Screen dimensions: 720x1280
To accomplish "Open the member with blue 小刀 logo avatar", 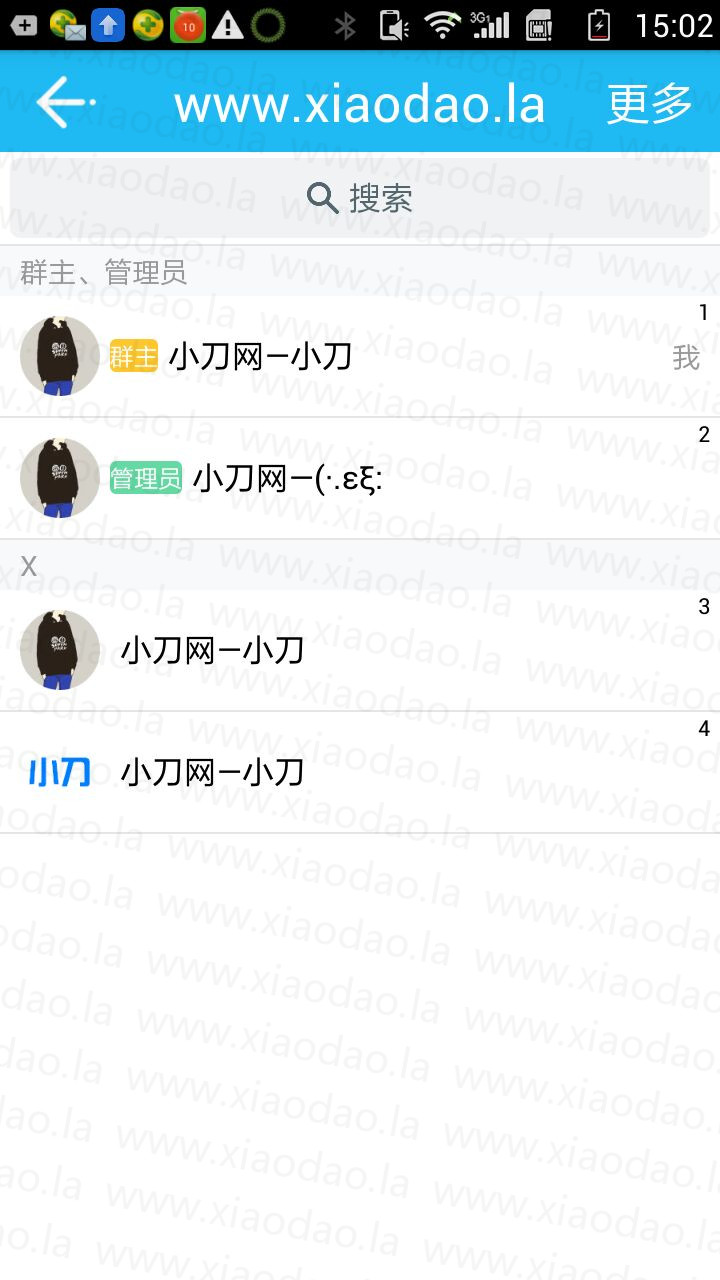I will coord(360,772).
